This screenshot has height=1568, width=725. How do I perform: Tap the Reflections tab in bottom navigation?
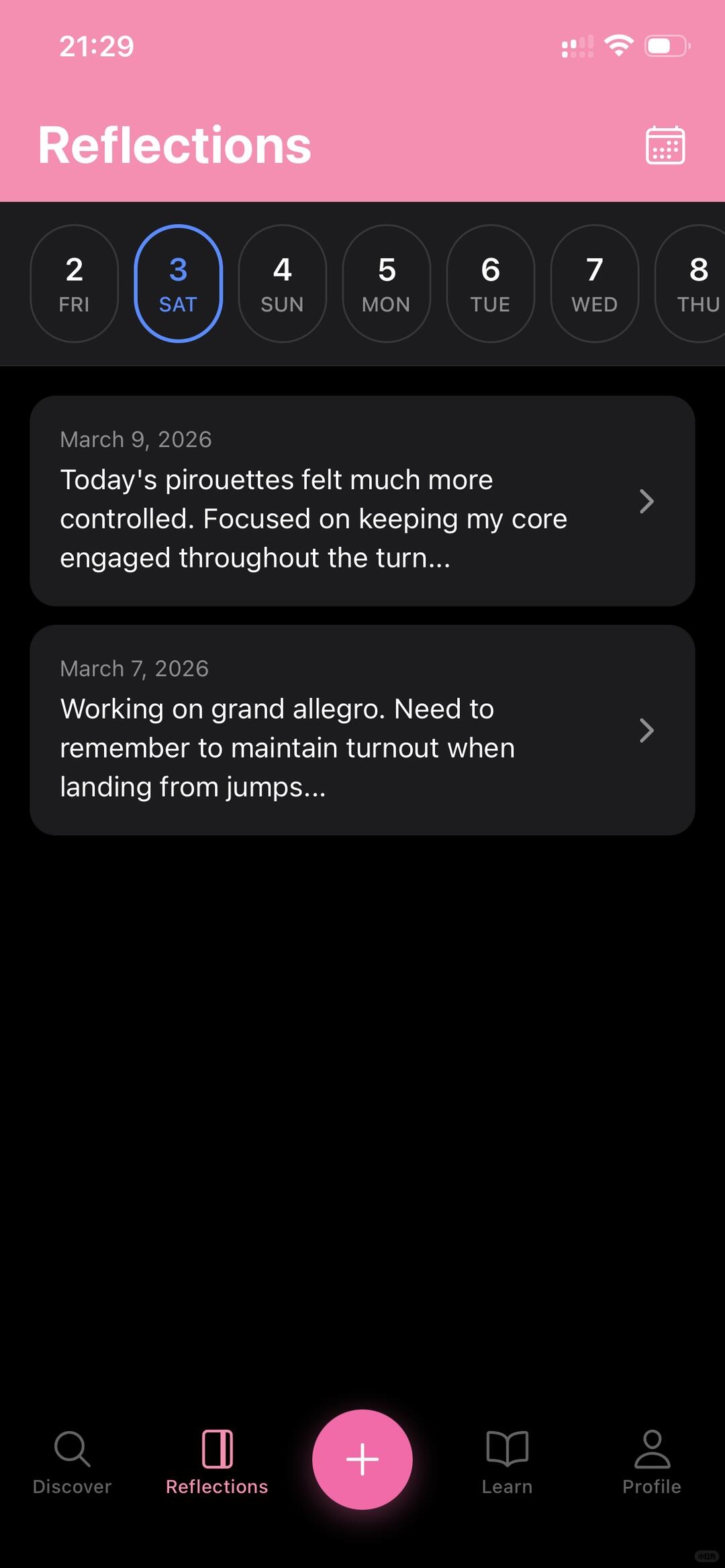(x=217, y=1463)
